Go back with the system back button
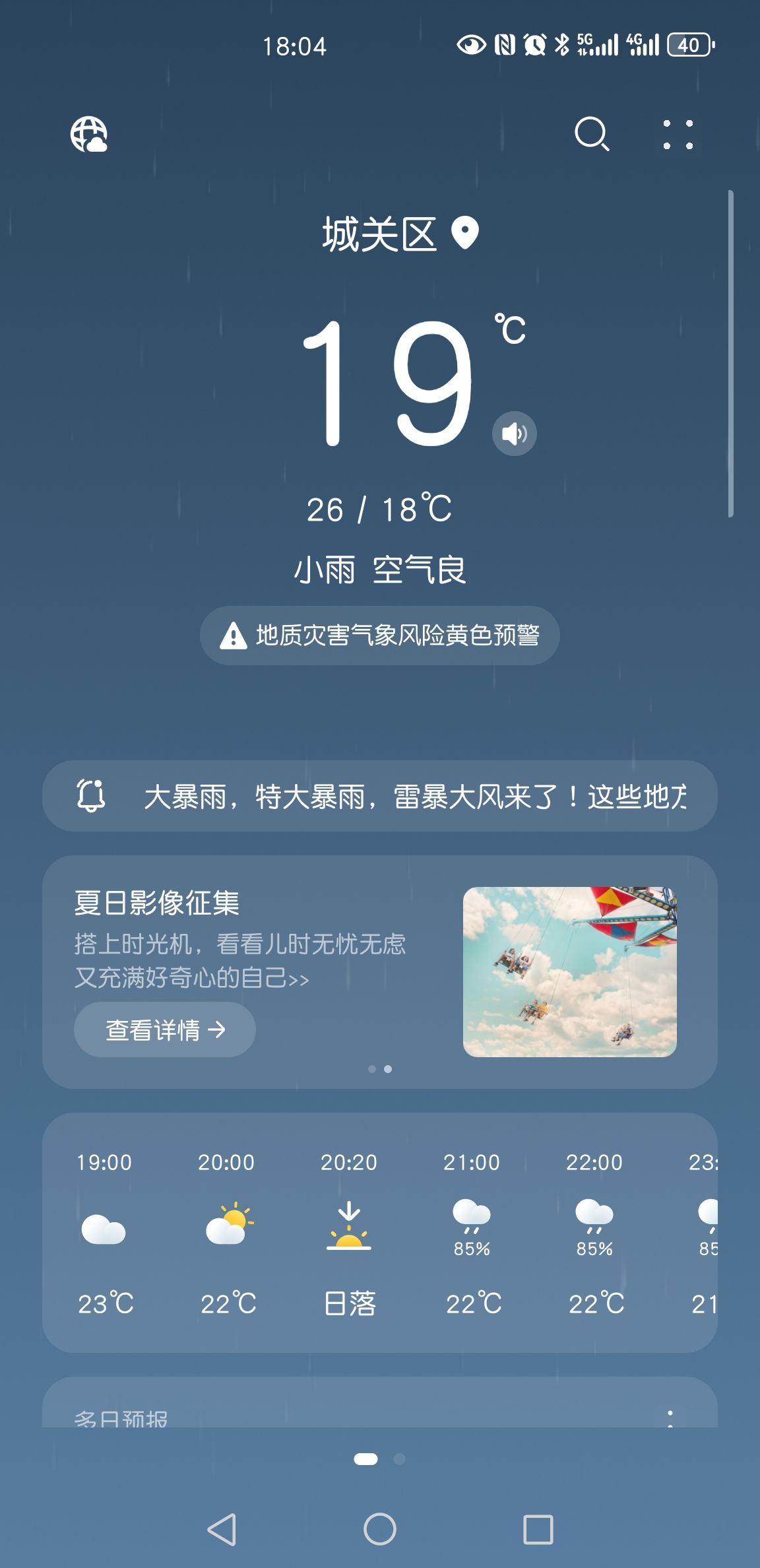Screen dimensions: 760x1568 tap(222, 1529)
